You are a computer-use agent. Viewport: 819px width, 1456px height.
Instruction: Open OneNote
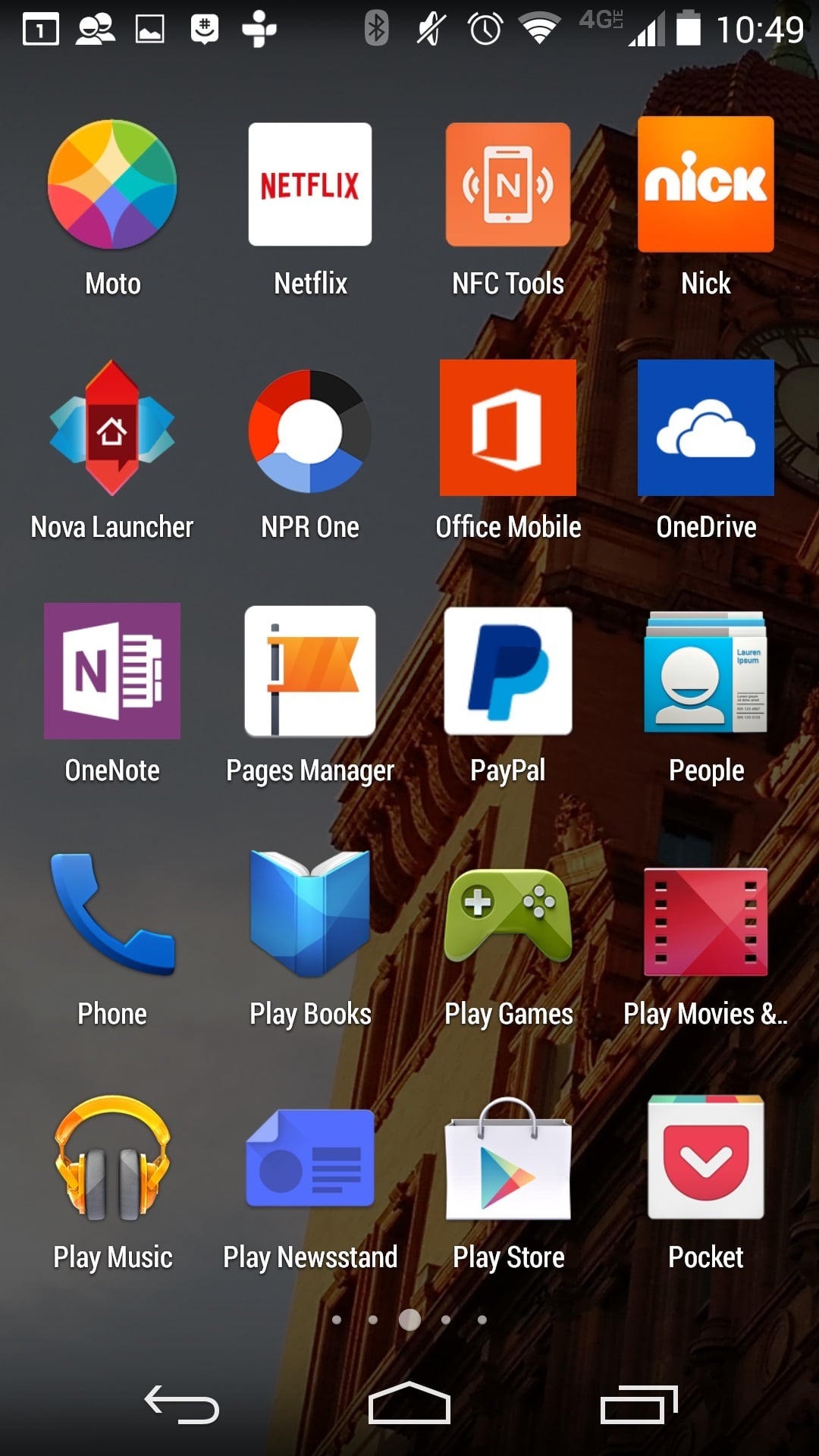point(111,671)
